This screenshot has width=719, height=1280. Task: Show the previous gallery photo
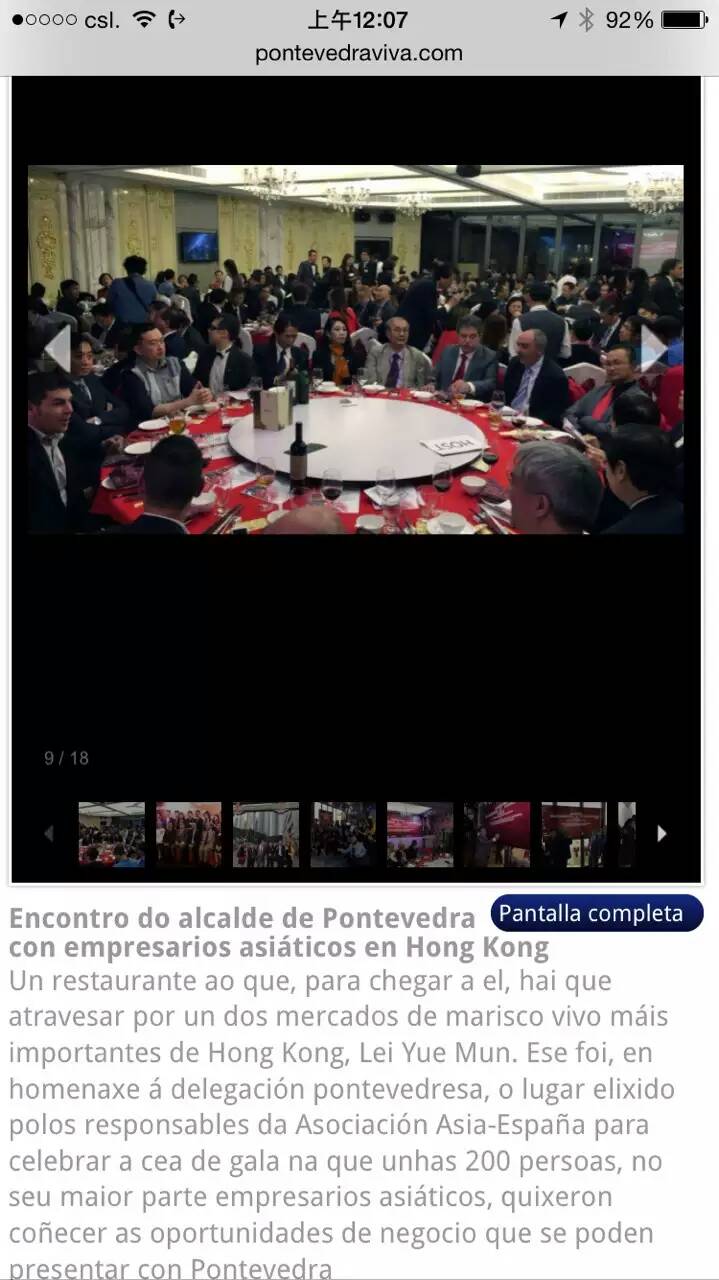pos(58,348)
